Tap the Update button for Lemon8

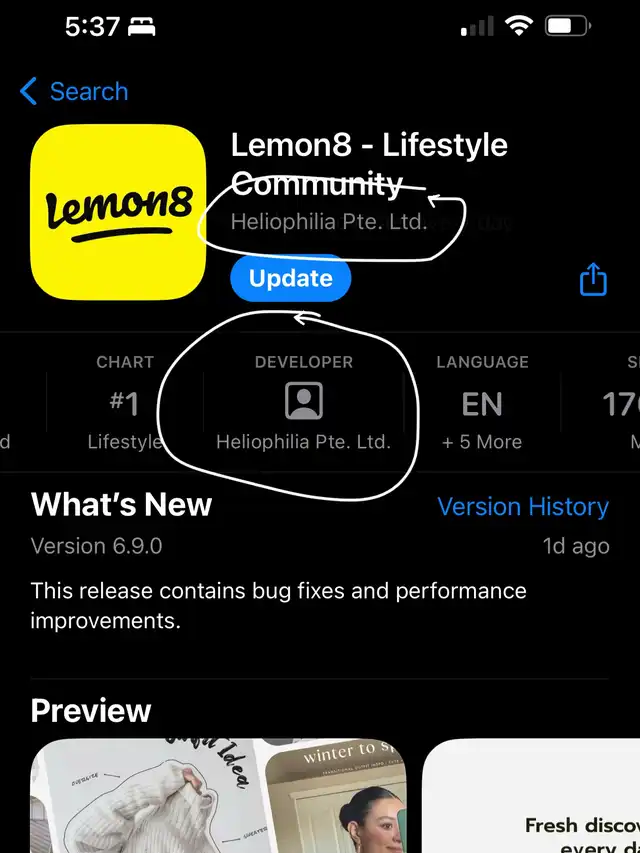[290, 279]
